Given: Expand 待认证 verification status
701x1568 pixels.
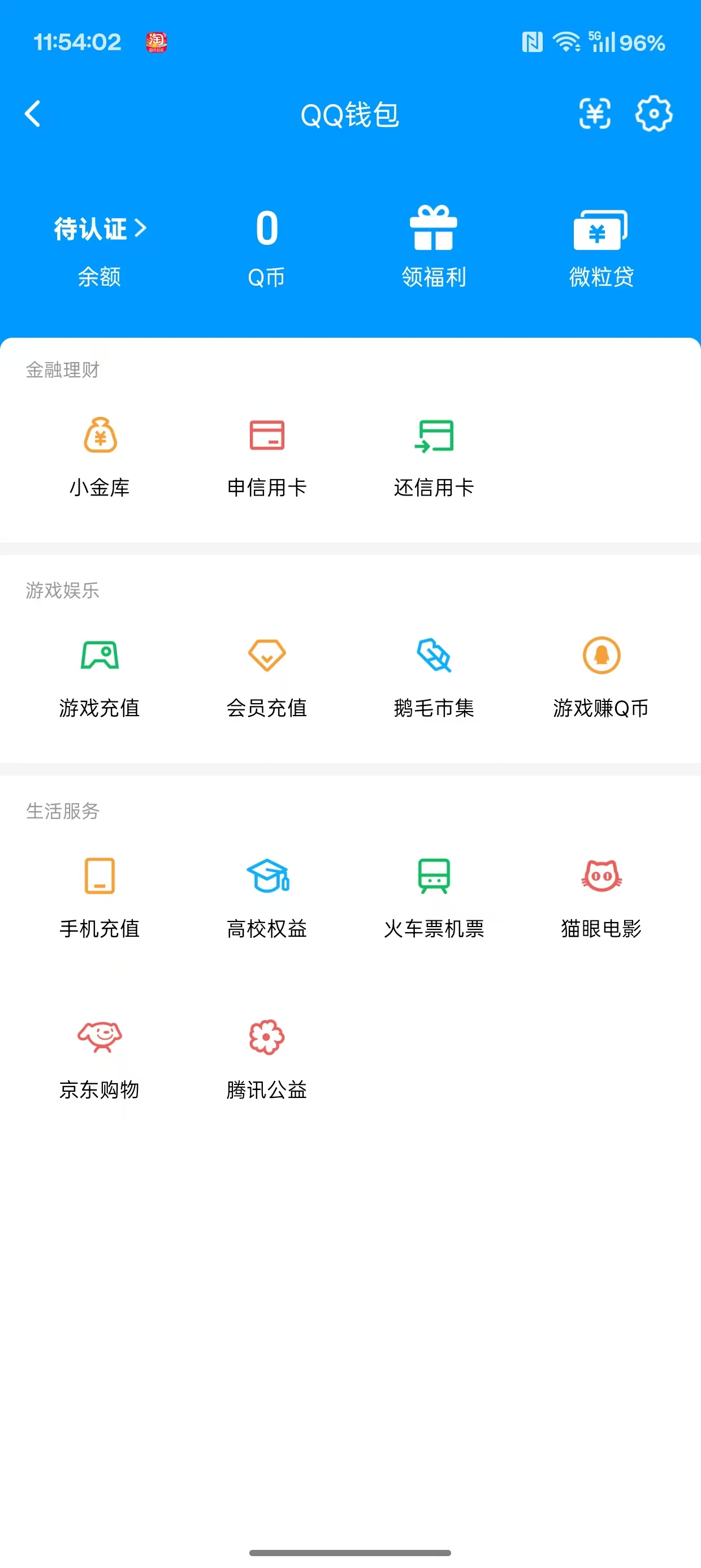Looking at the screenshot, I should (x=100, y=230).
